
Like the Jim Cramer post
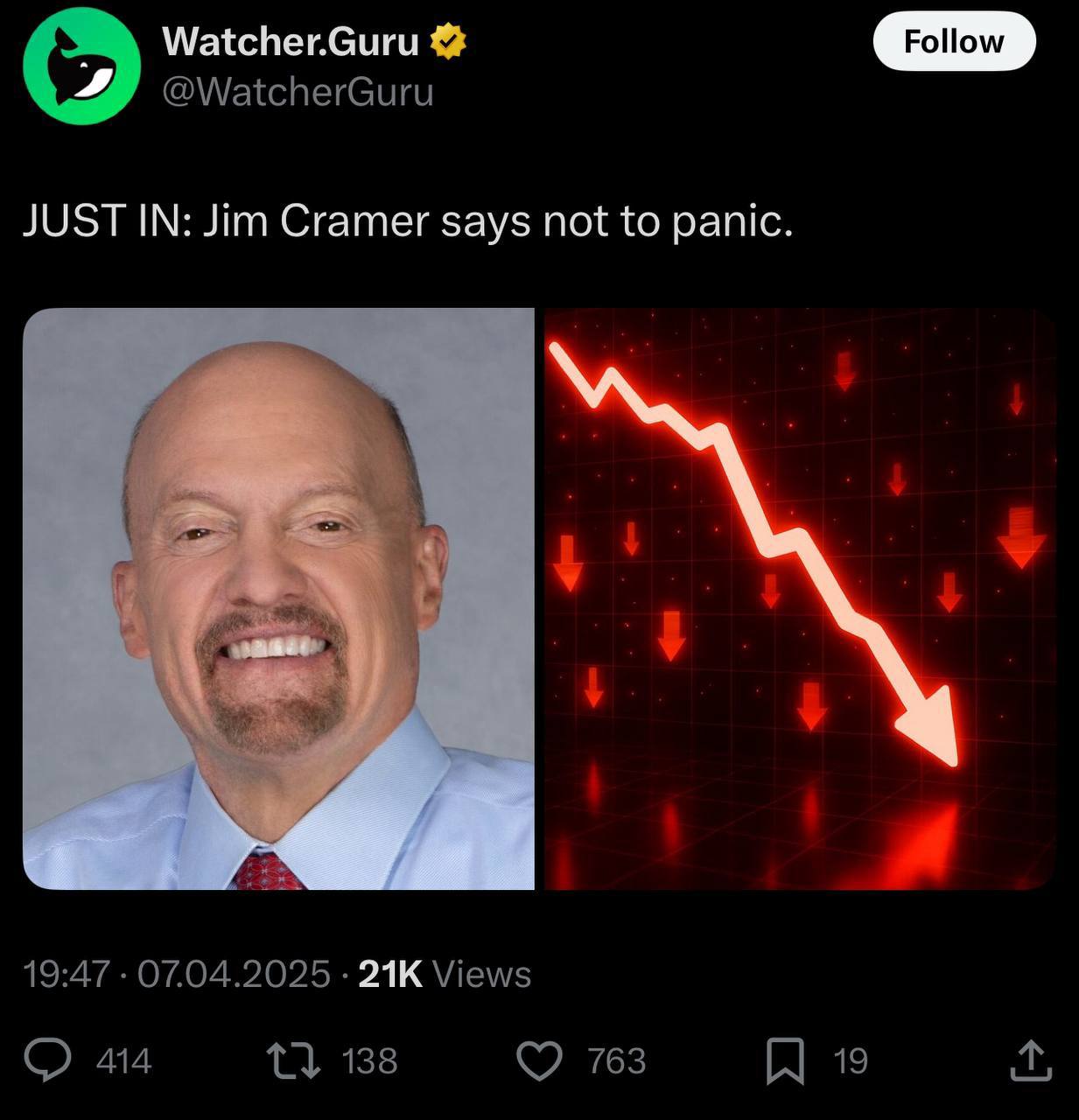(539, 1060)
